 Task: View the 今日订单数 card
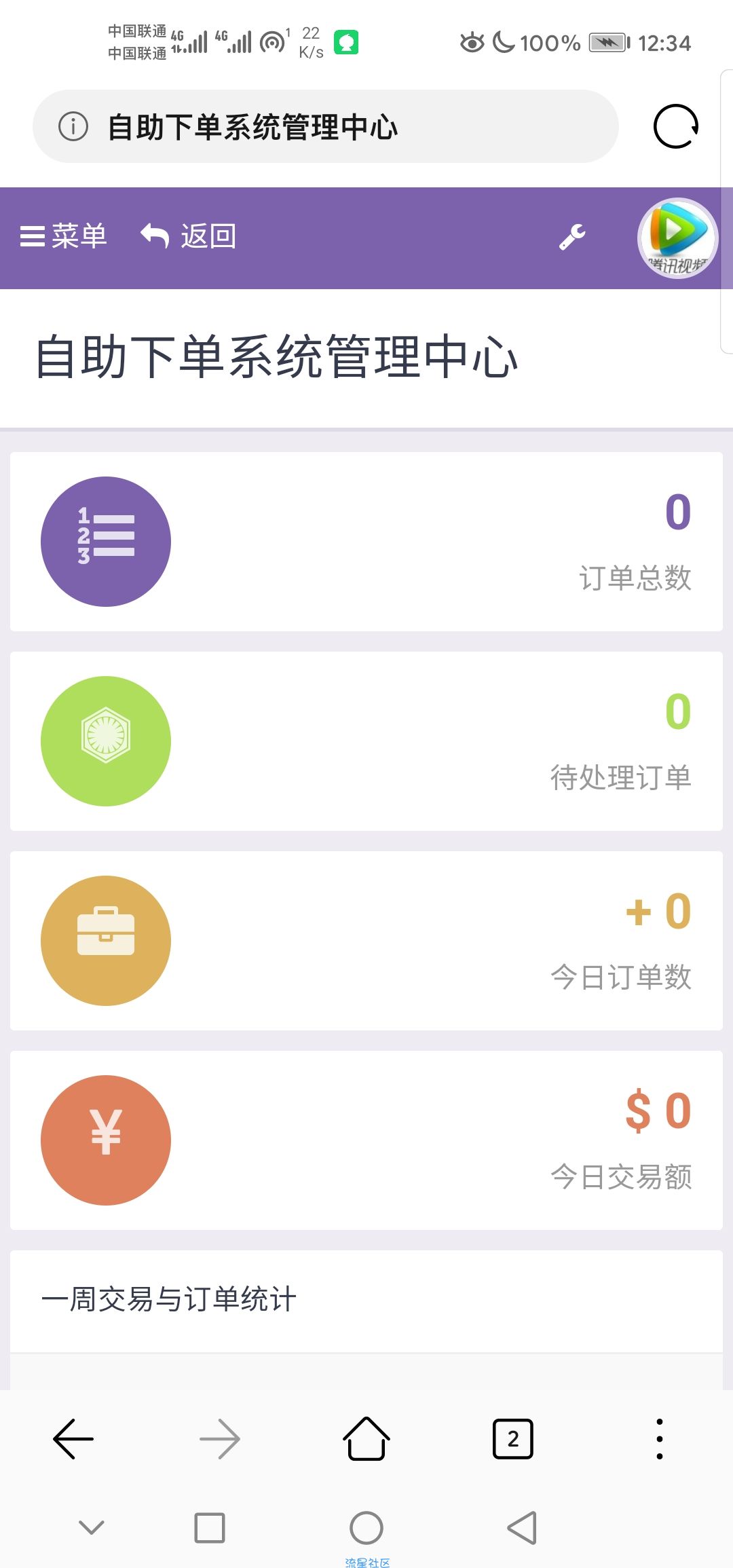[366, 941]
